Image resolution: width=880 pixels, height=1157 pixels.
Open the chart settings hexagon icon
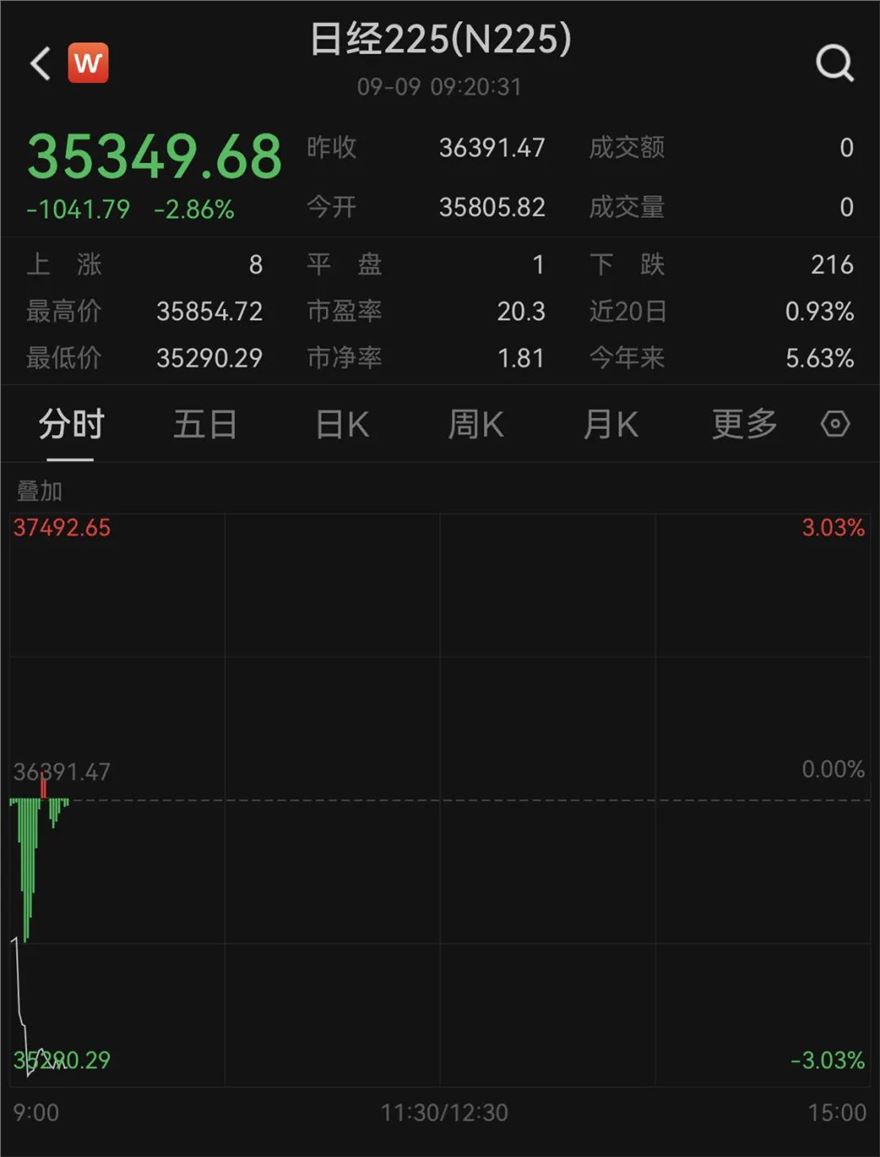click(835, 425)
